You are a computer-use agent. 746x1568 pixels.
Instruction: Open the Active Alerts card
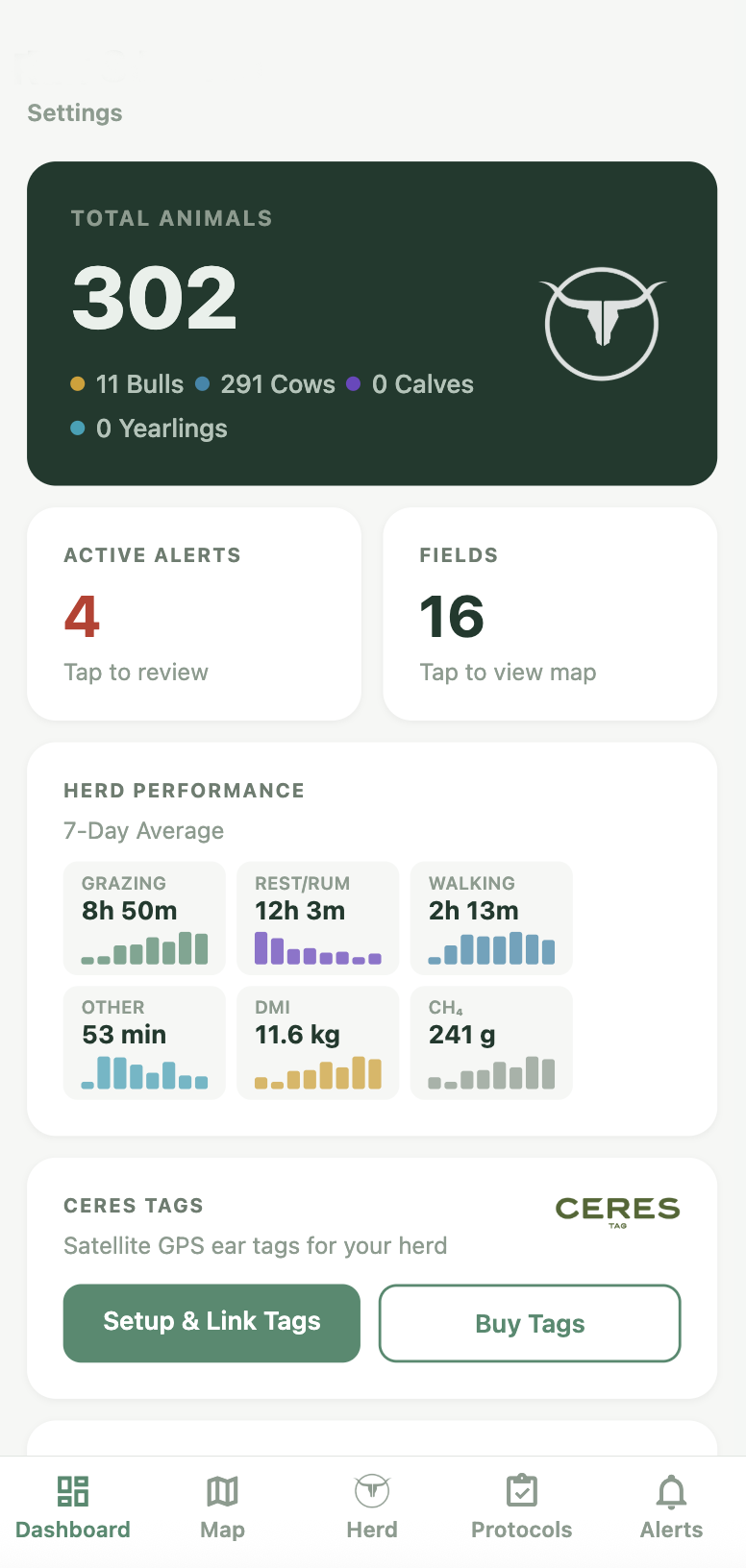pyautogui.click(x=193, y=615)
